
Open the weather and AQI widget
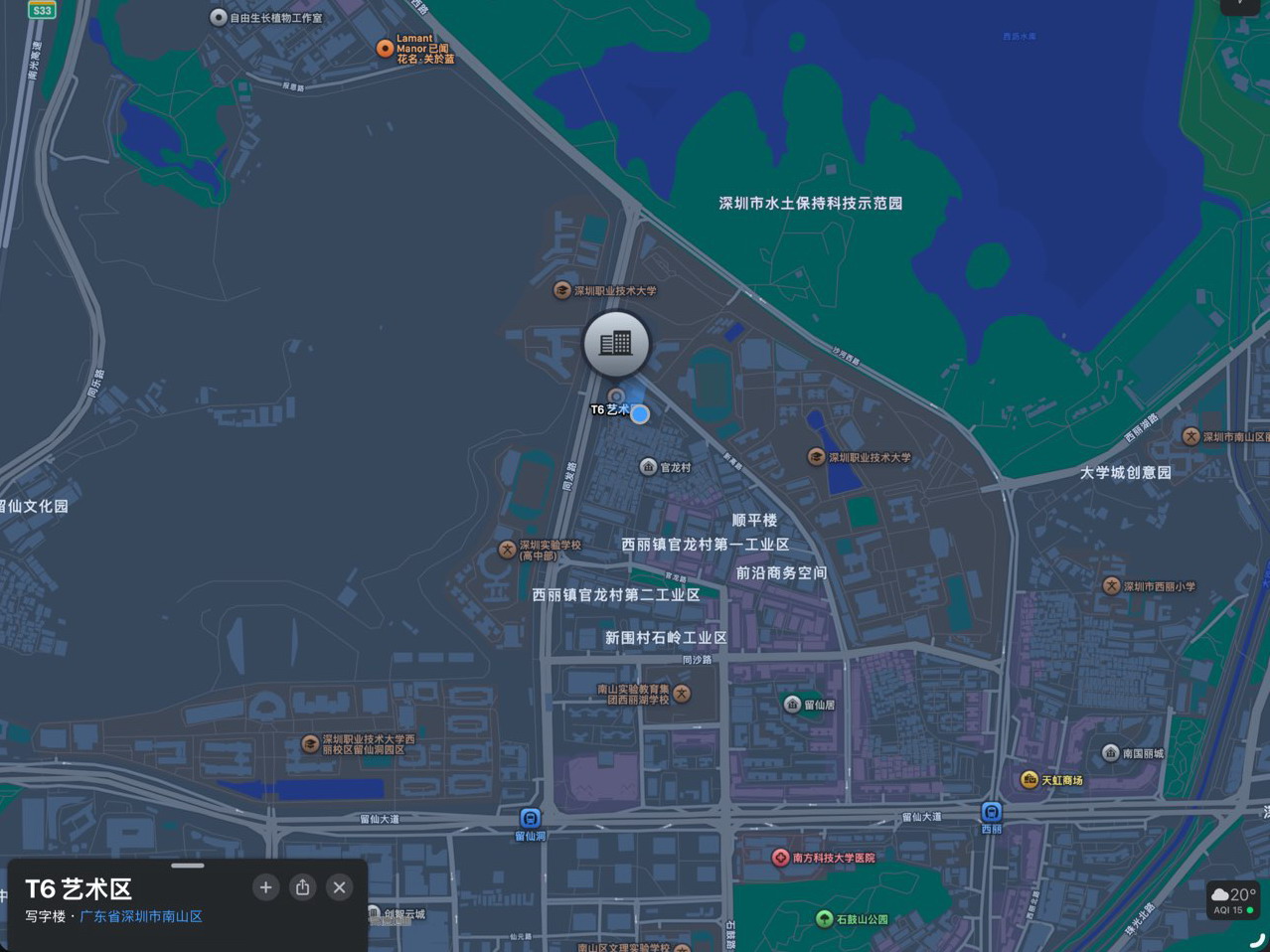pyautogui.click(x=1233, y=899)
